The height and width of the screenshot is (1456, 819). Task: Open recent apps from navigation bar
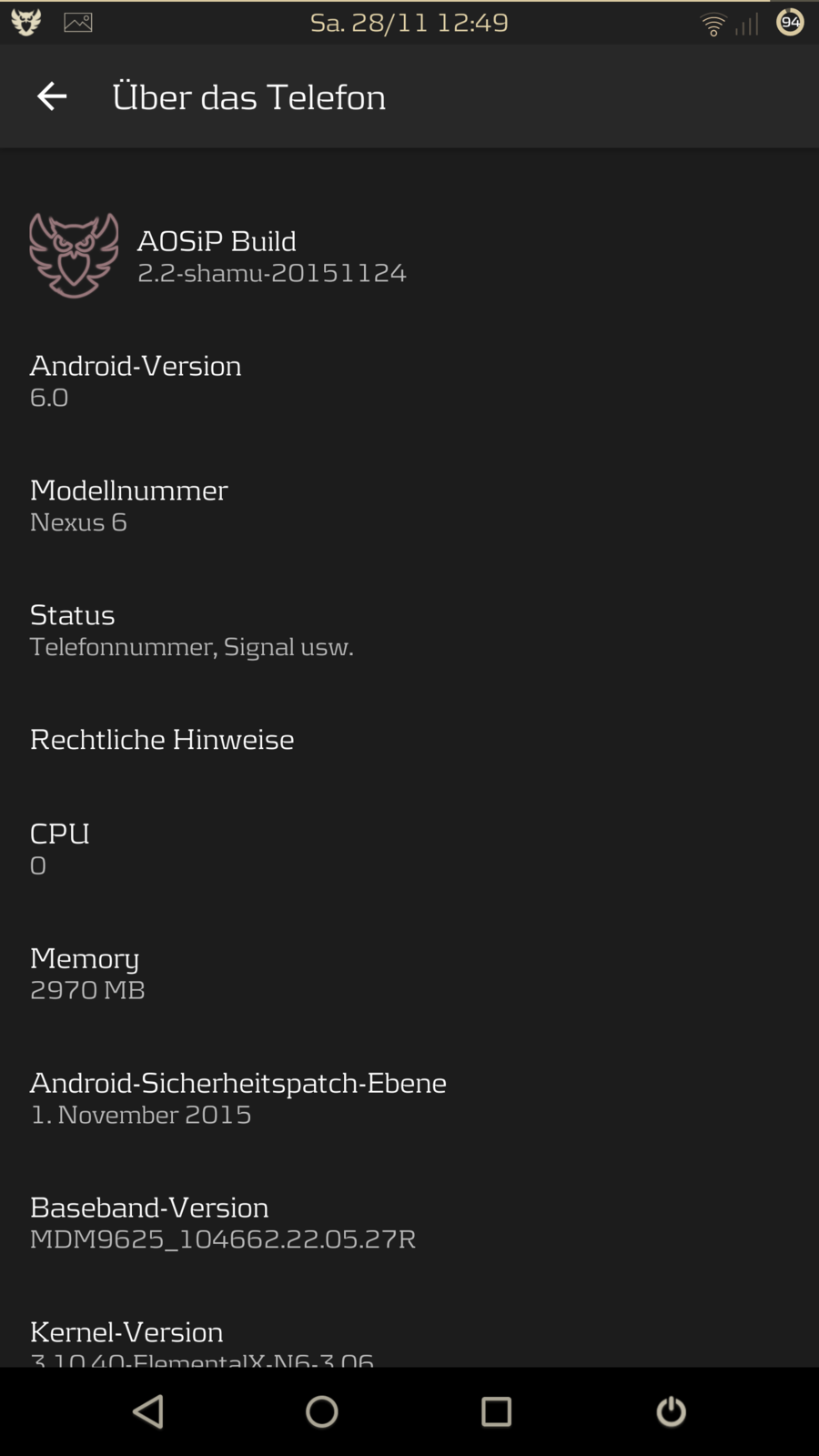click(x=496, y=1411)
